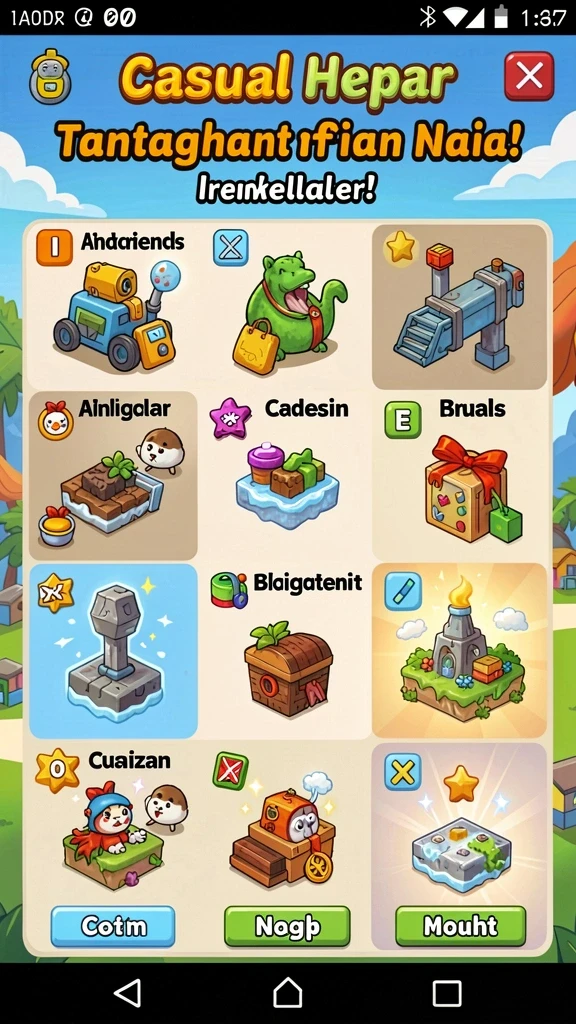
Task: Return to the home screen
Action: point(287,993)
